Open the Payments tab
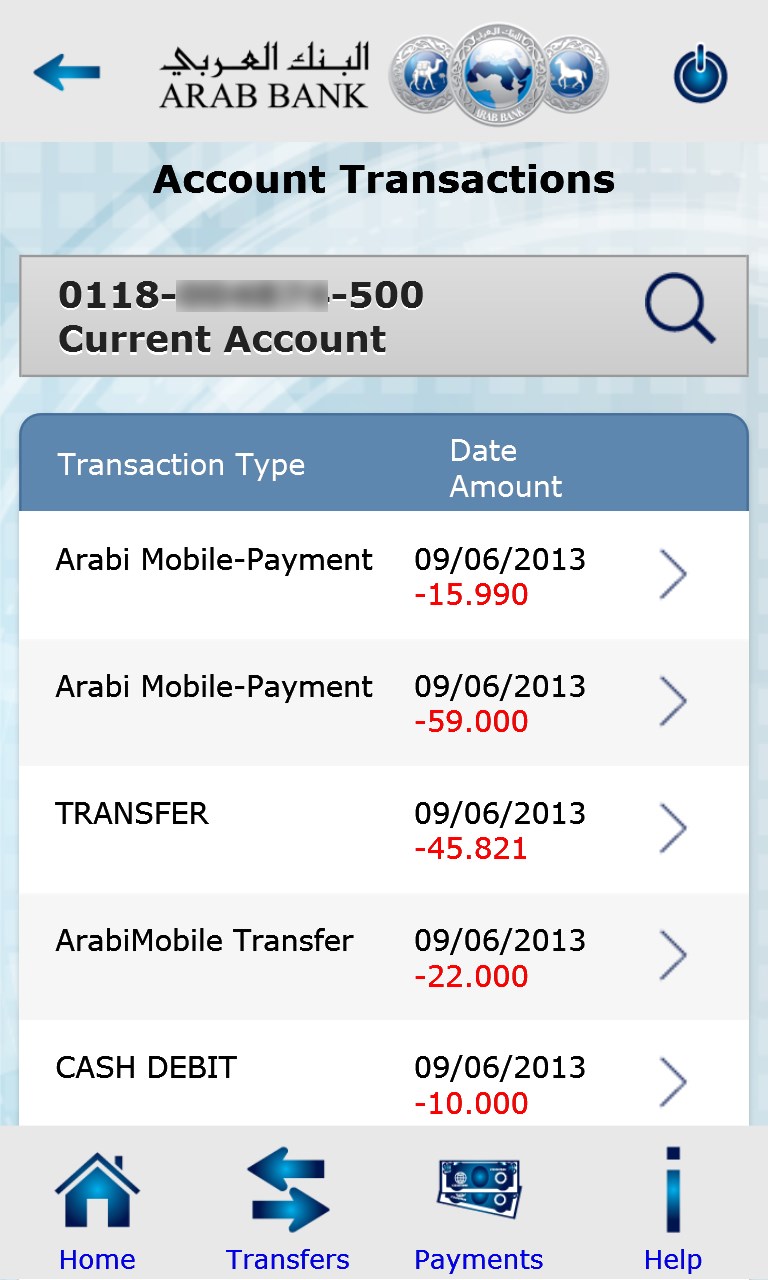The image size is (768, 1280). click(479, 1208)
